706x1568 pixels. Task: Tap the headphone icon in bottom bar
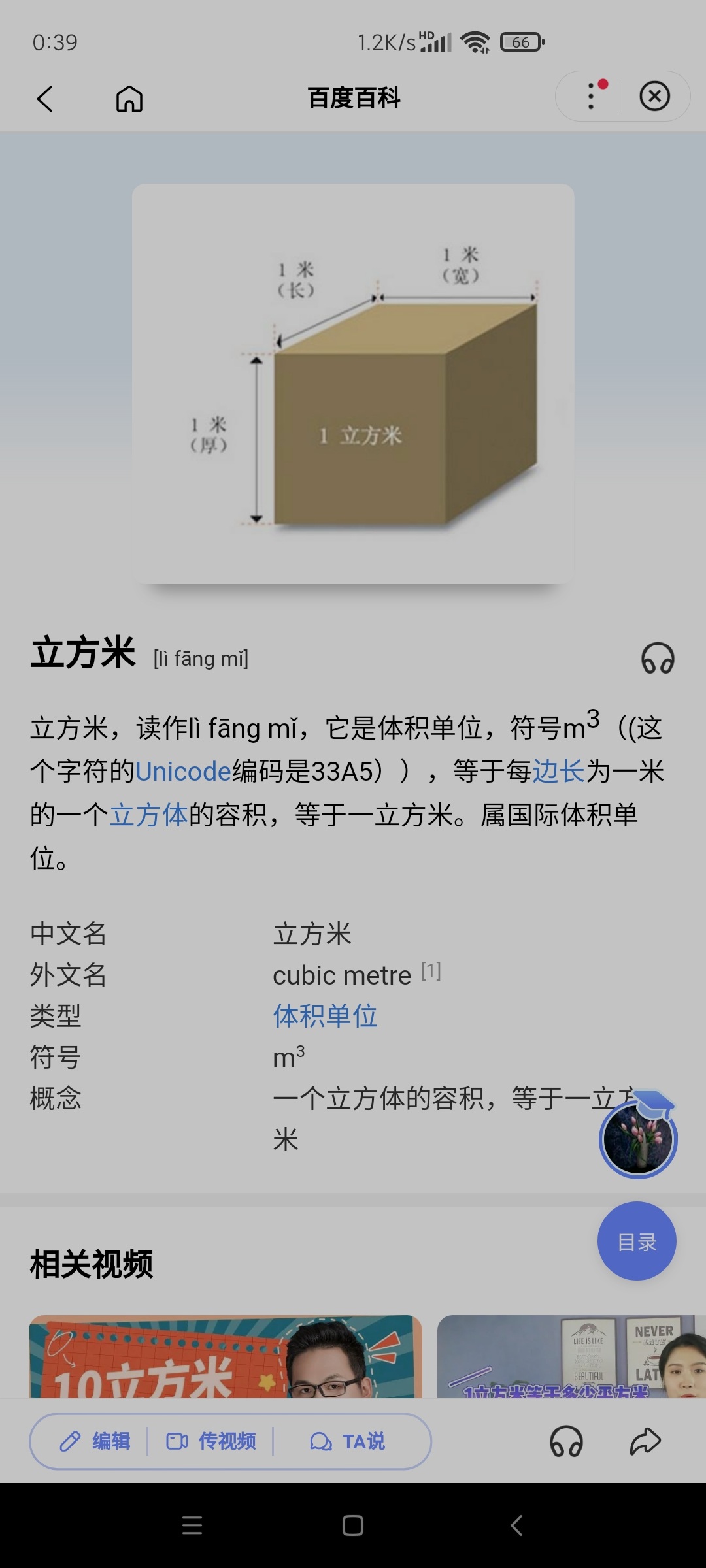(x=566, y=1441)
